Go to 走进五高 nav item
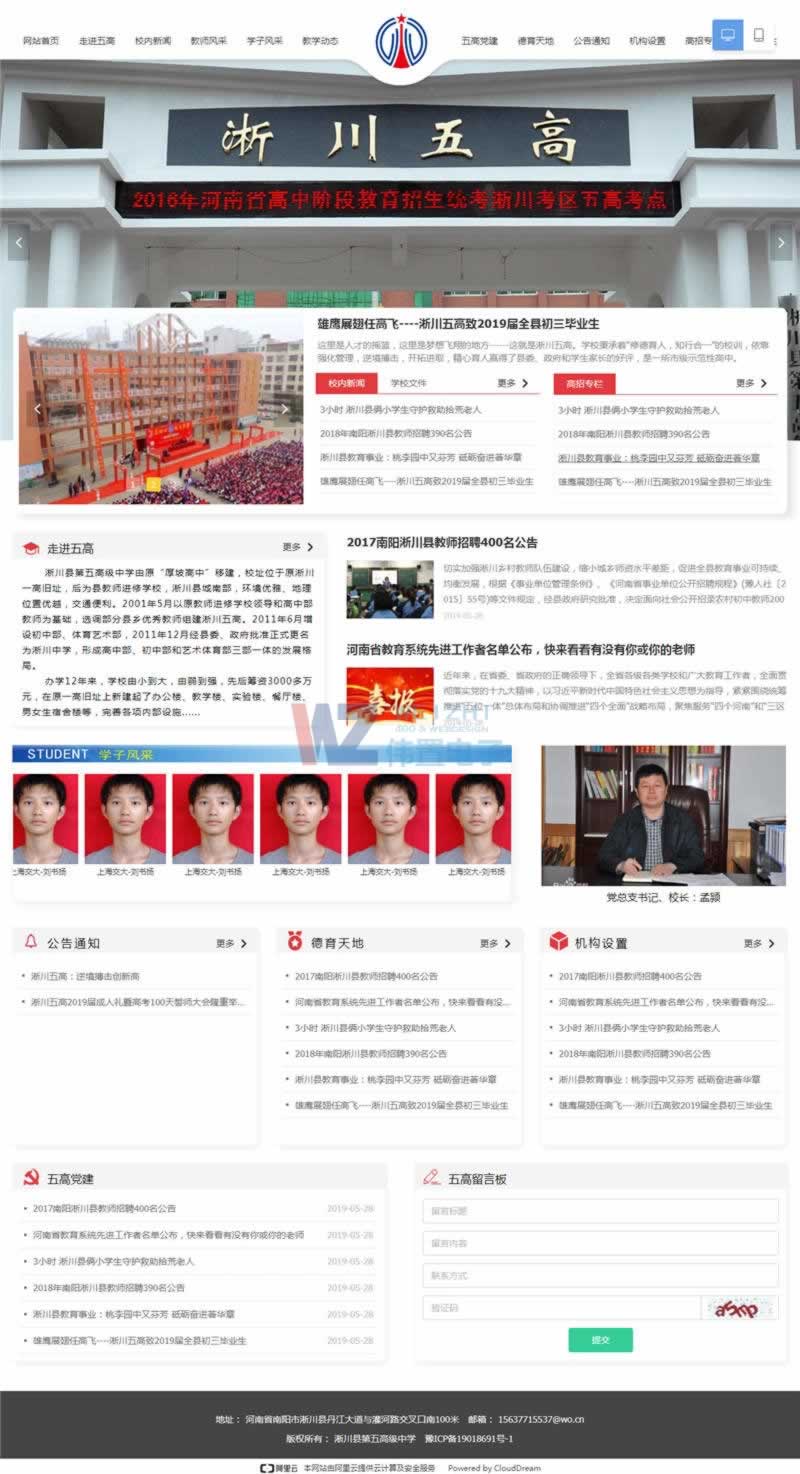The width and height of the screenshot is (800, 1474). click(x=97, y=41)
